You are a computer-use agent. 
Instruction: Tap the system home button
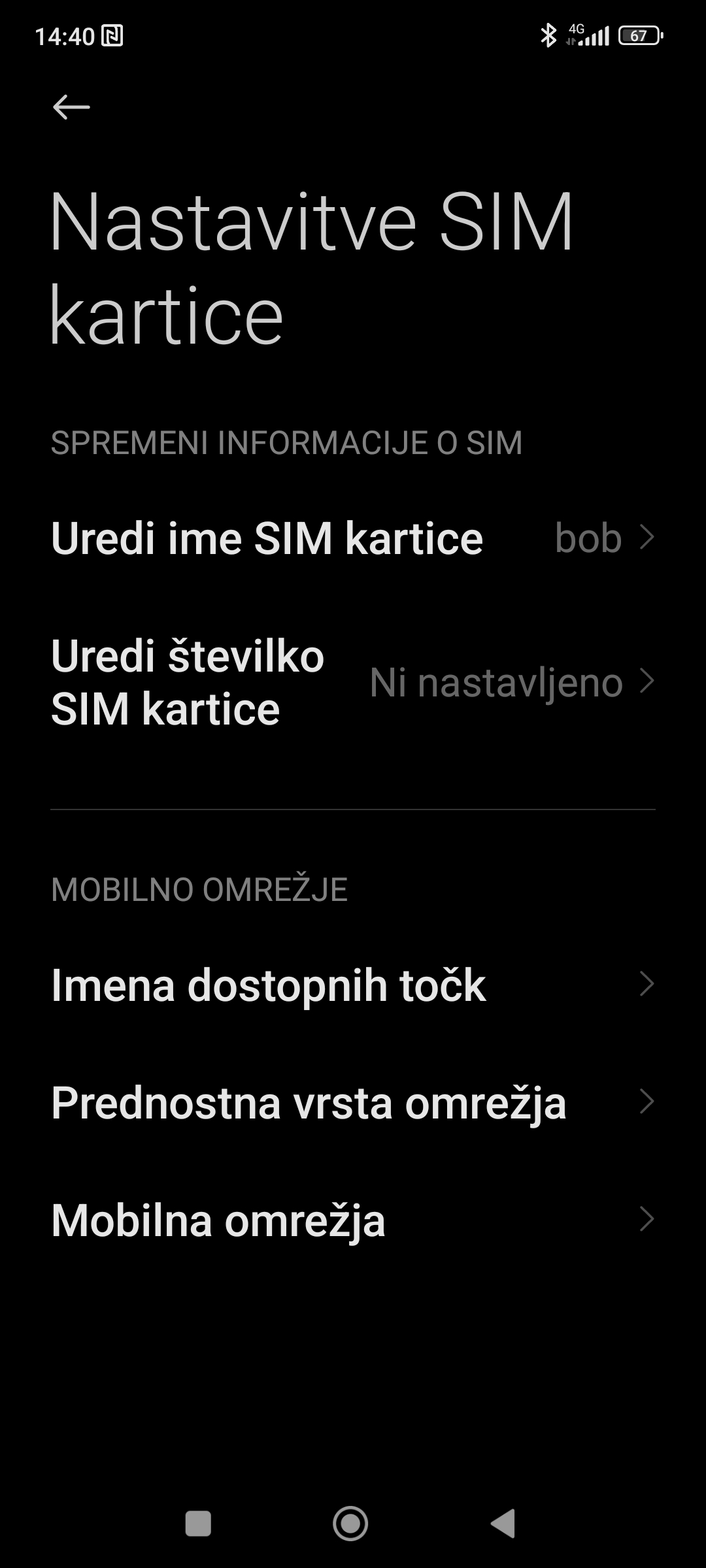[350, 1524]
